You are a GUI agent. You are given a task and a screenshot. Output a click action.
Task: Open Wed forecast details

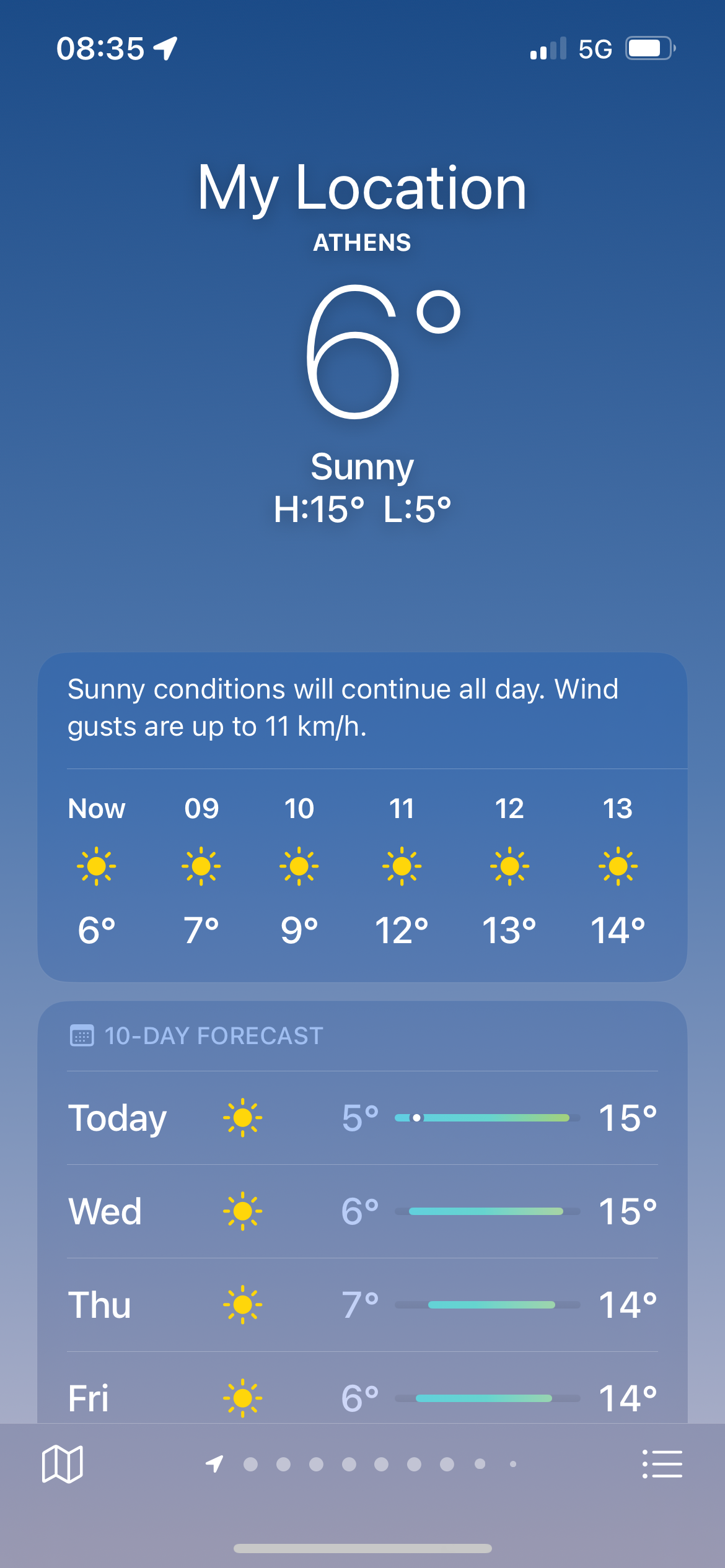(362, 1211)
